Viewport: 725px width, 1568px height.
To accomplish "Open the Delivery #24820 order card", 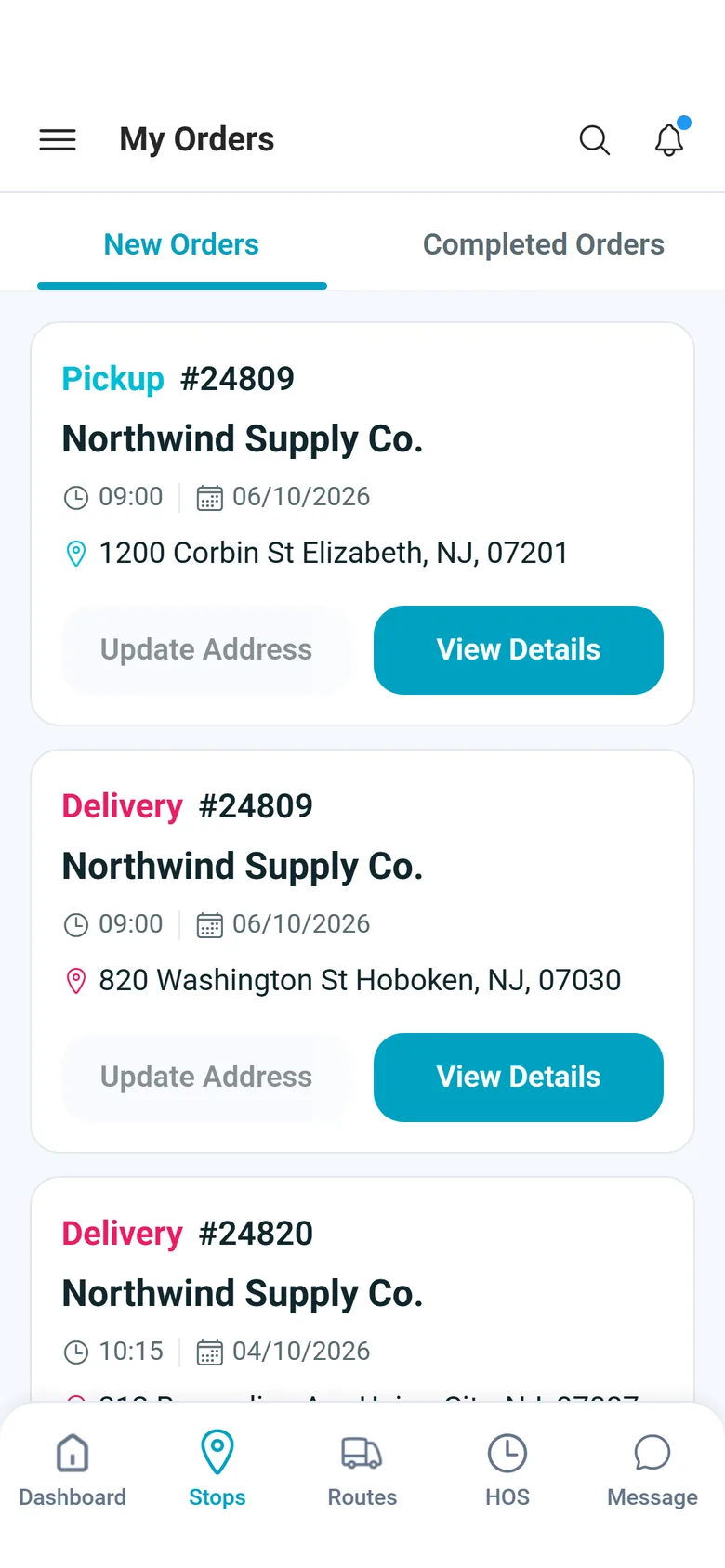I will tap(362, 1291).
